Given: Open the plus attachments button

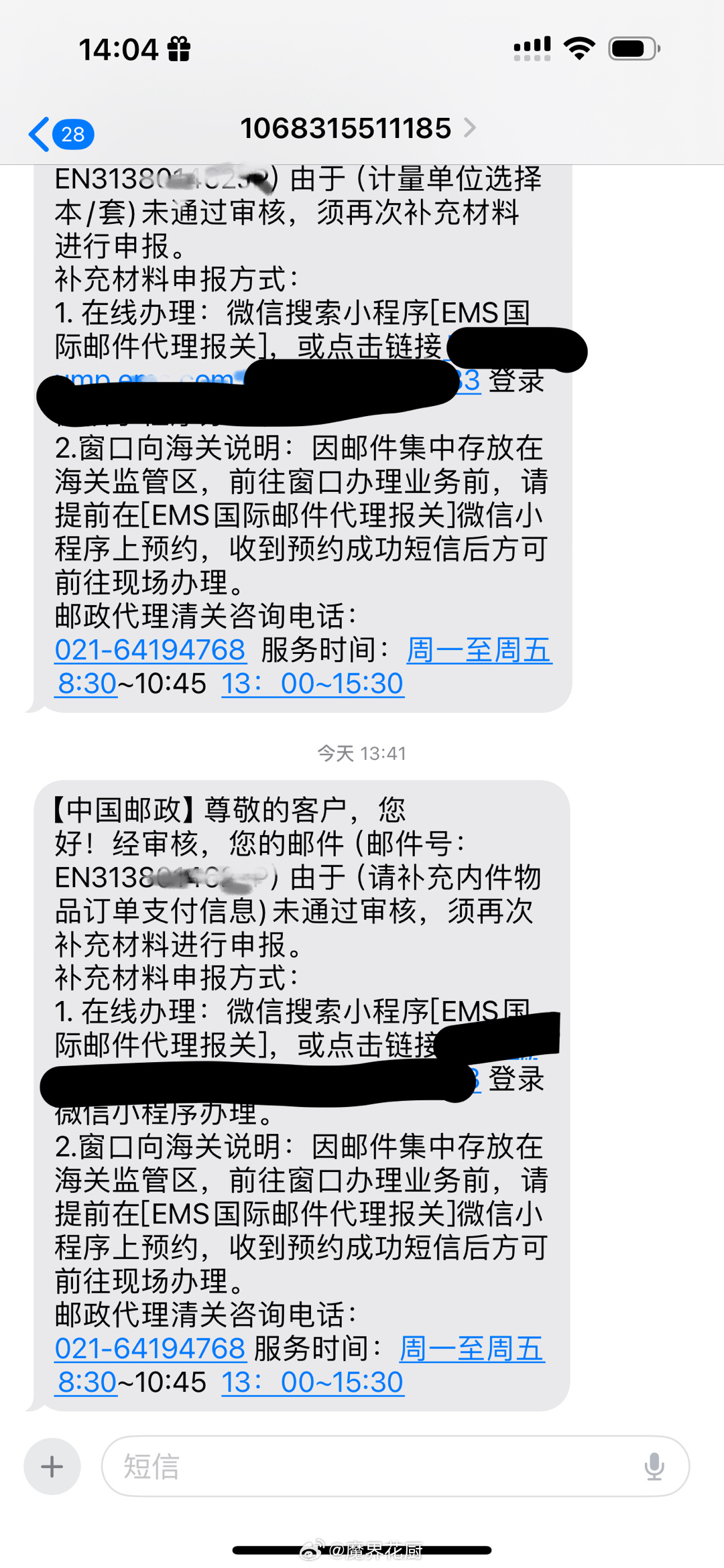Looking at the screenshot, I should tap(52, 1467).
